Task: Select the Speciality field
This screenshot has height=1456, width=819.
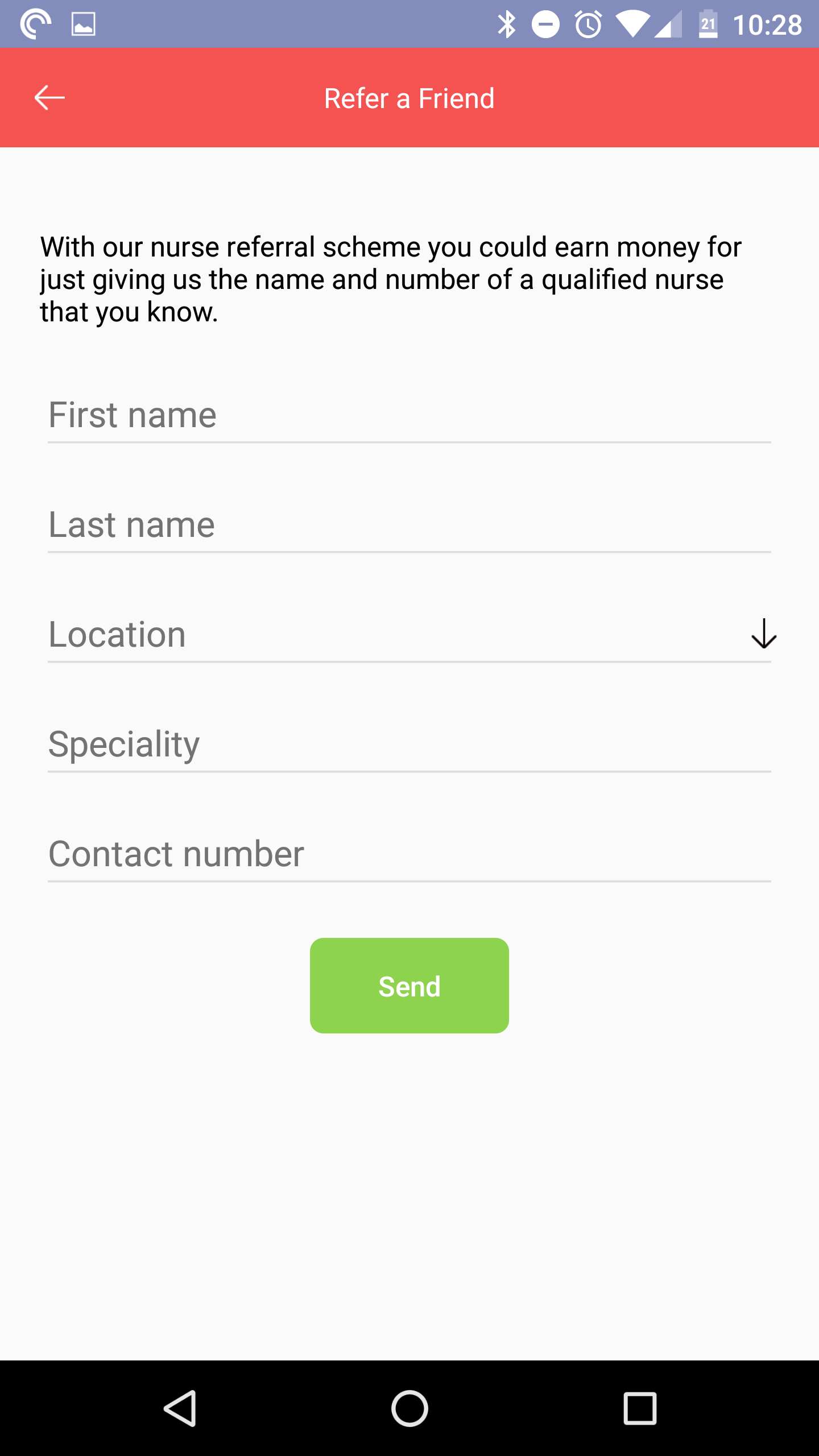Action: [x=408, y=744]
